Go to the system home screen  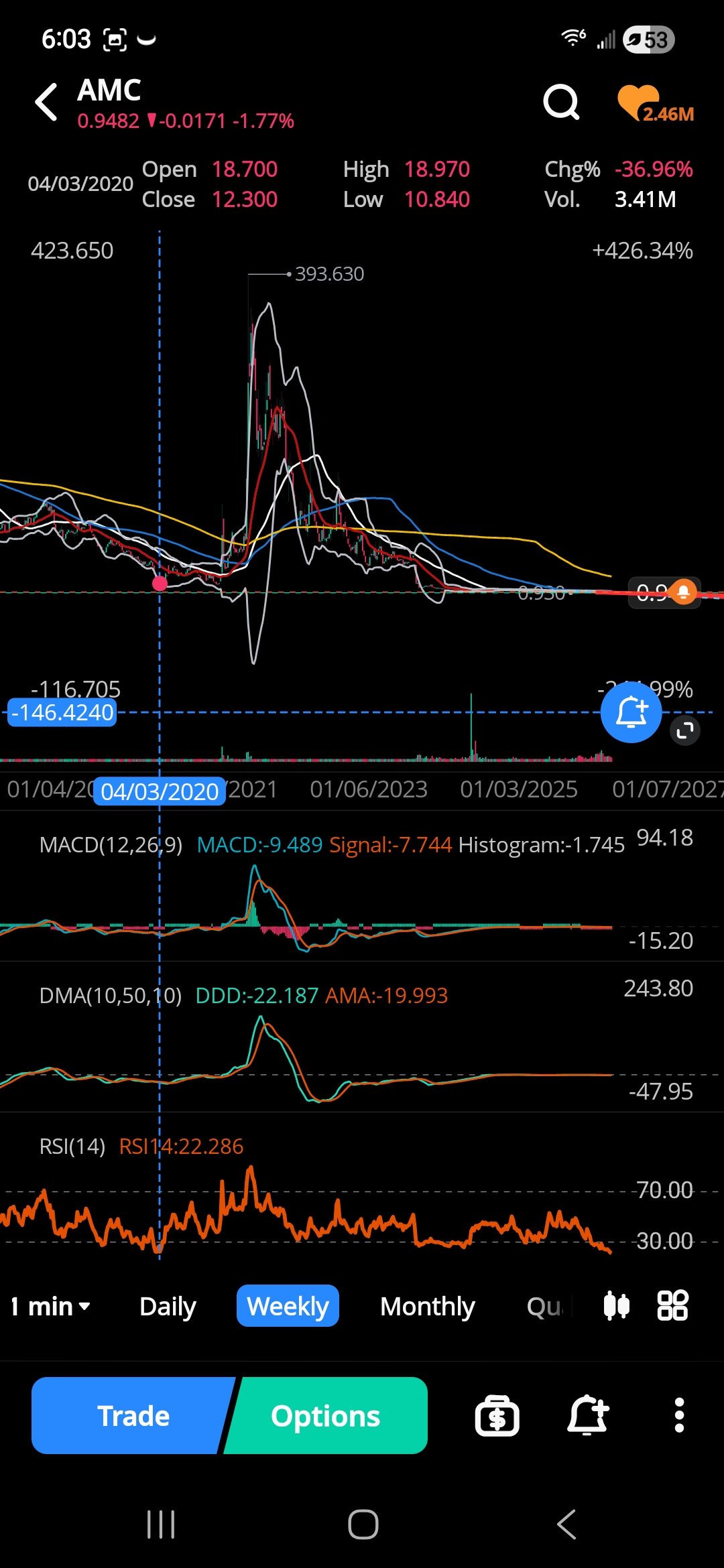tap(363, 1524)
